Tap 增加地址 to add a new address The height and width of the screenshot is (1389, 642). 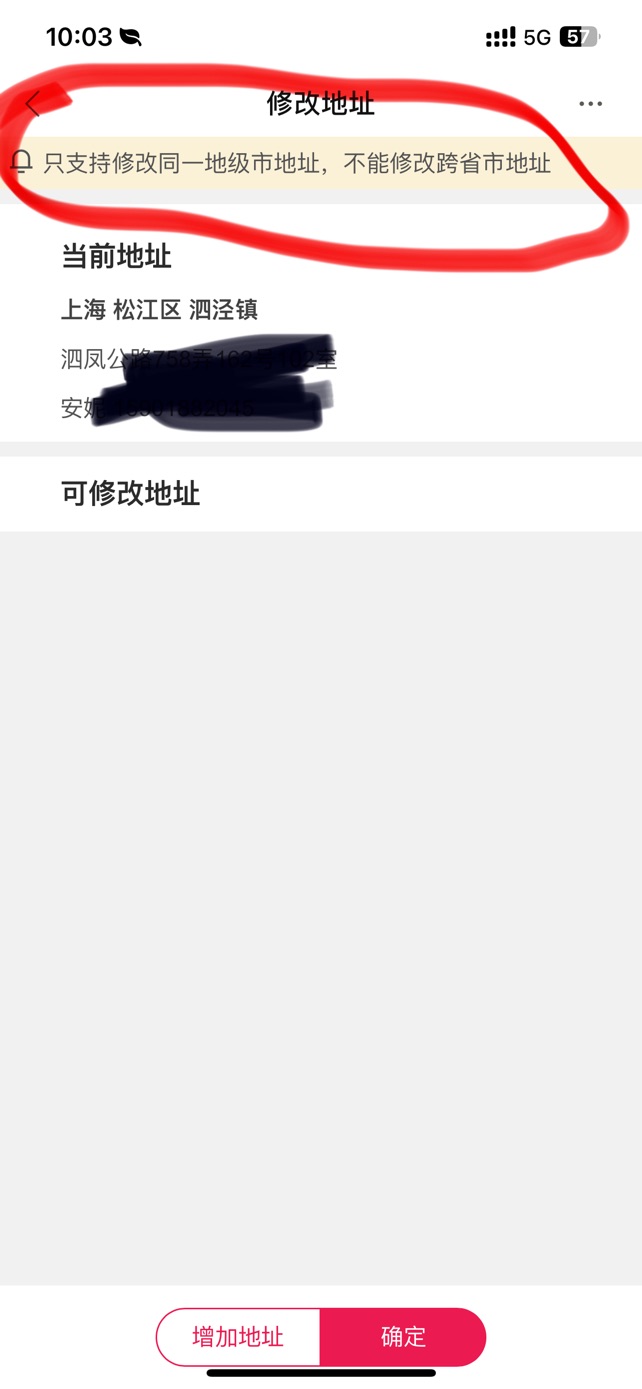click(238, 1336)
